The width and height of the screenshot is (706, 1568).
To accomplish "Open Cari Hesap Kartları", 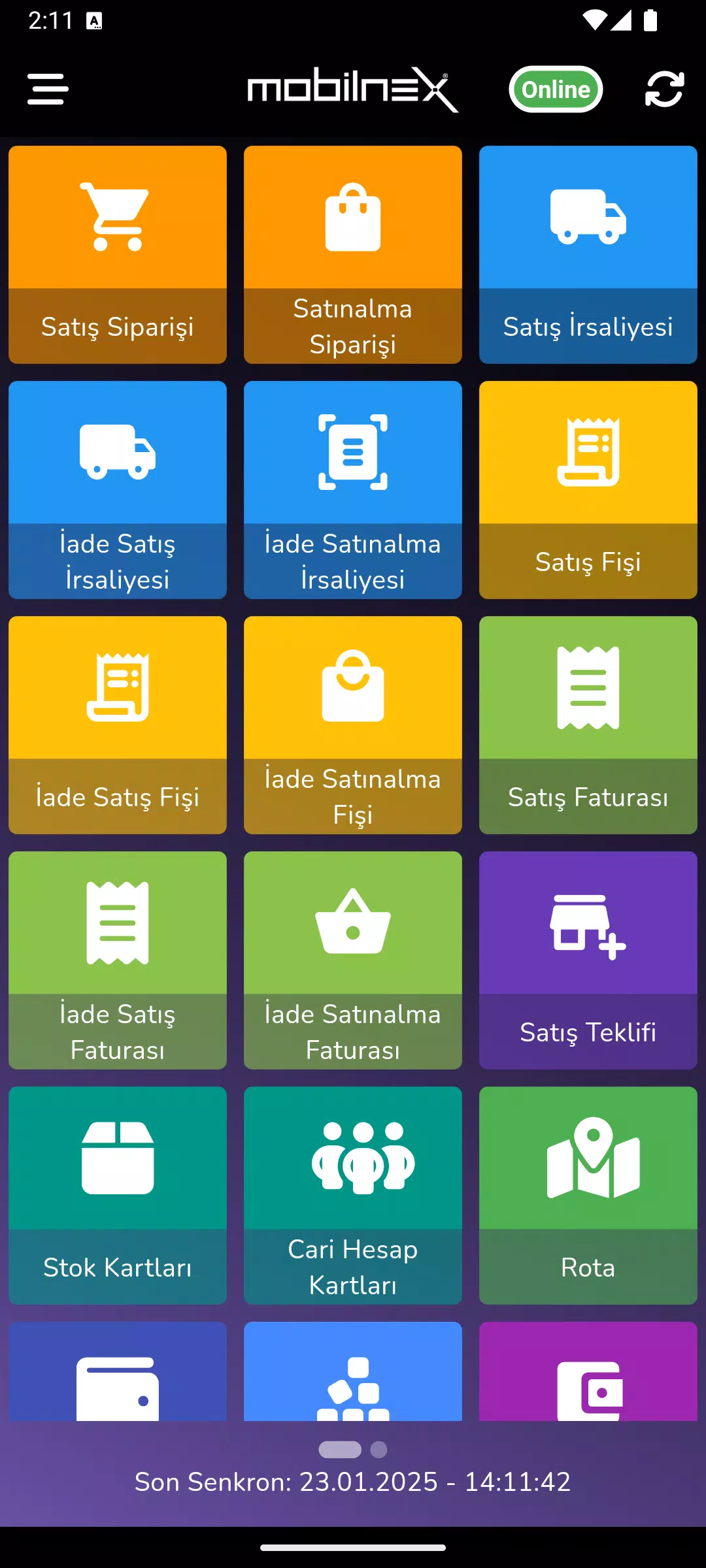I will (x=353, y=1195).
